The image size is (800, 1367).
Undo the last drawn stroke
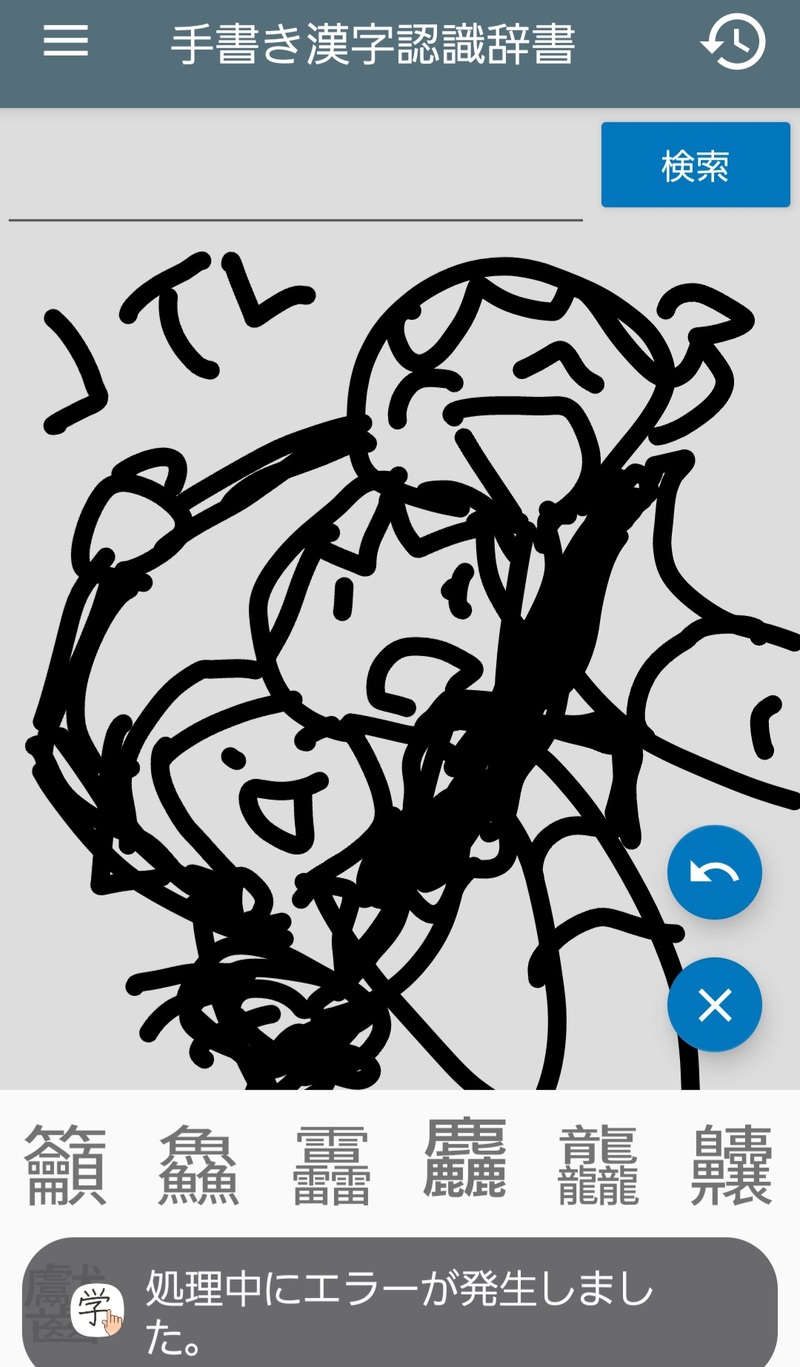tap(714, 872)
